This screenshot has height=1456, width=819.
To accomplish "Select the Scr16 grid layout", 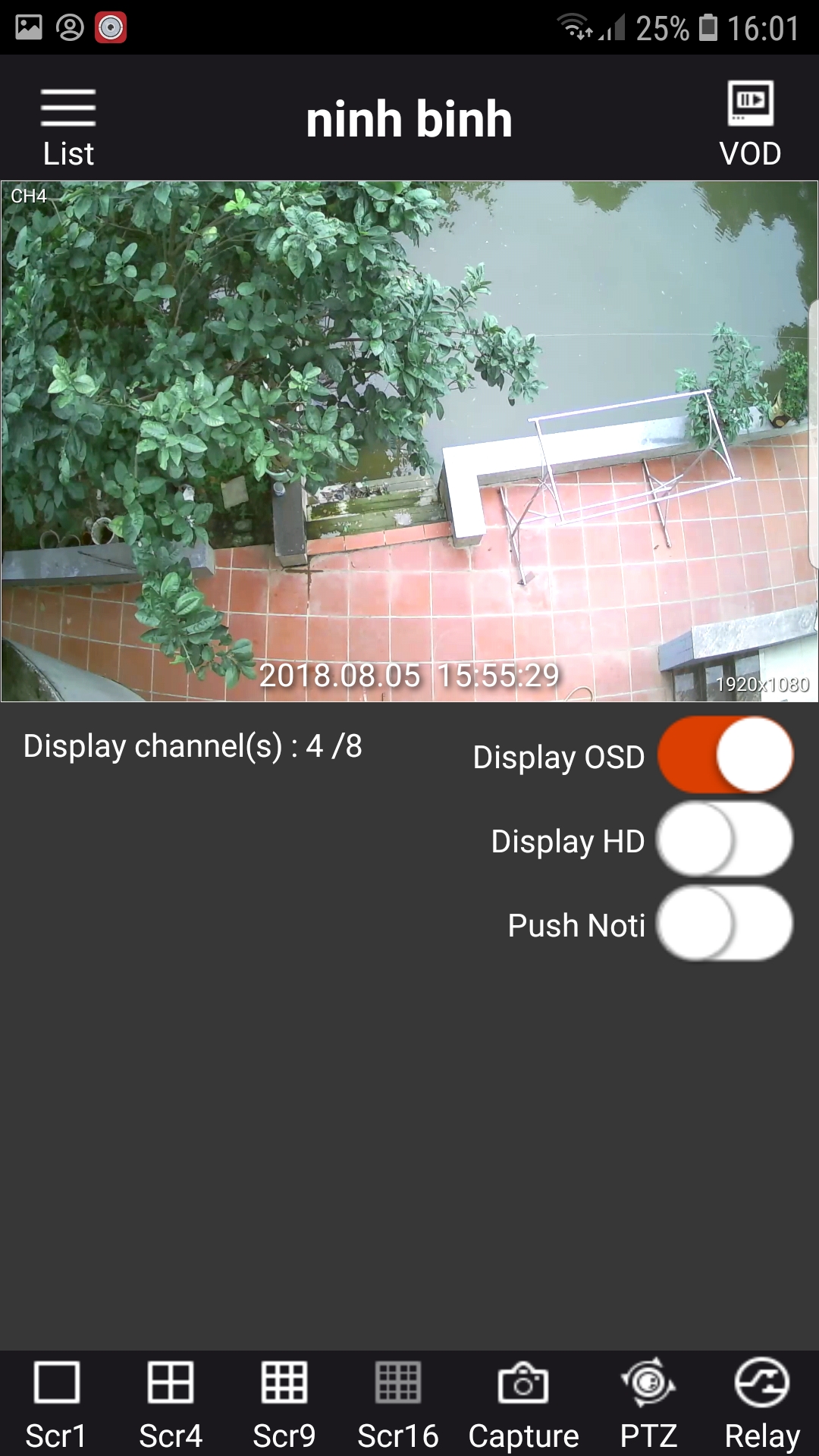I will point(398,1404).
